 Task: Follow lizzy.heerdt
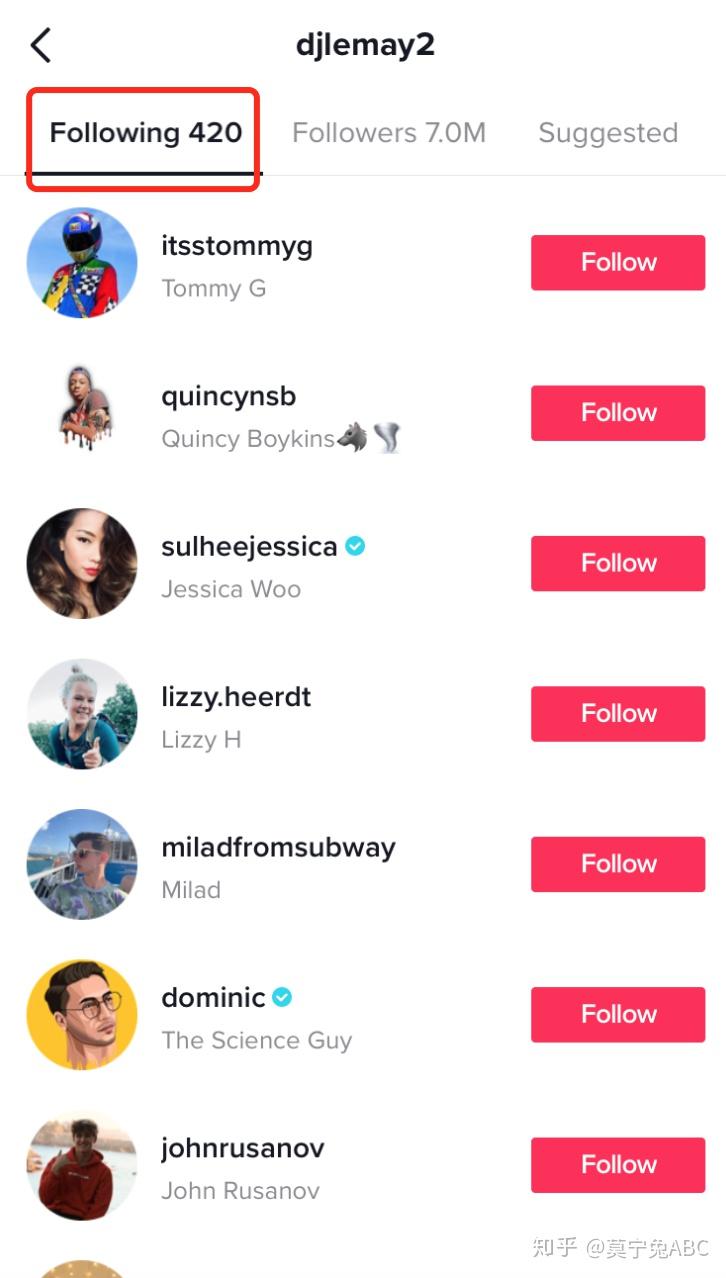618,714
